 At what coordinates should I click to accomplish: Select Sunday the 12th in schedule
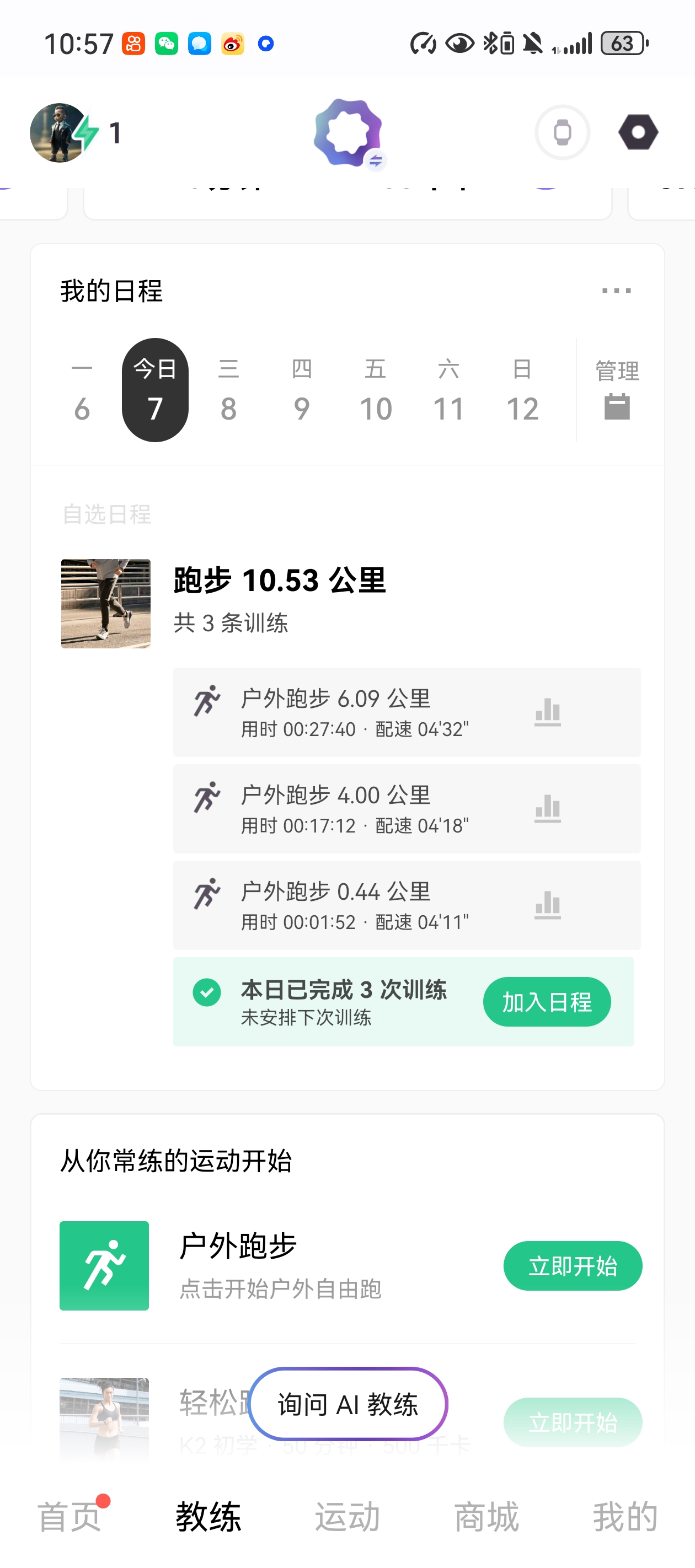tap(522, 390)
